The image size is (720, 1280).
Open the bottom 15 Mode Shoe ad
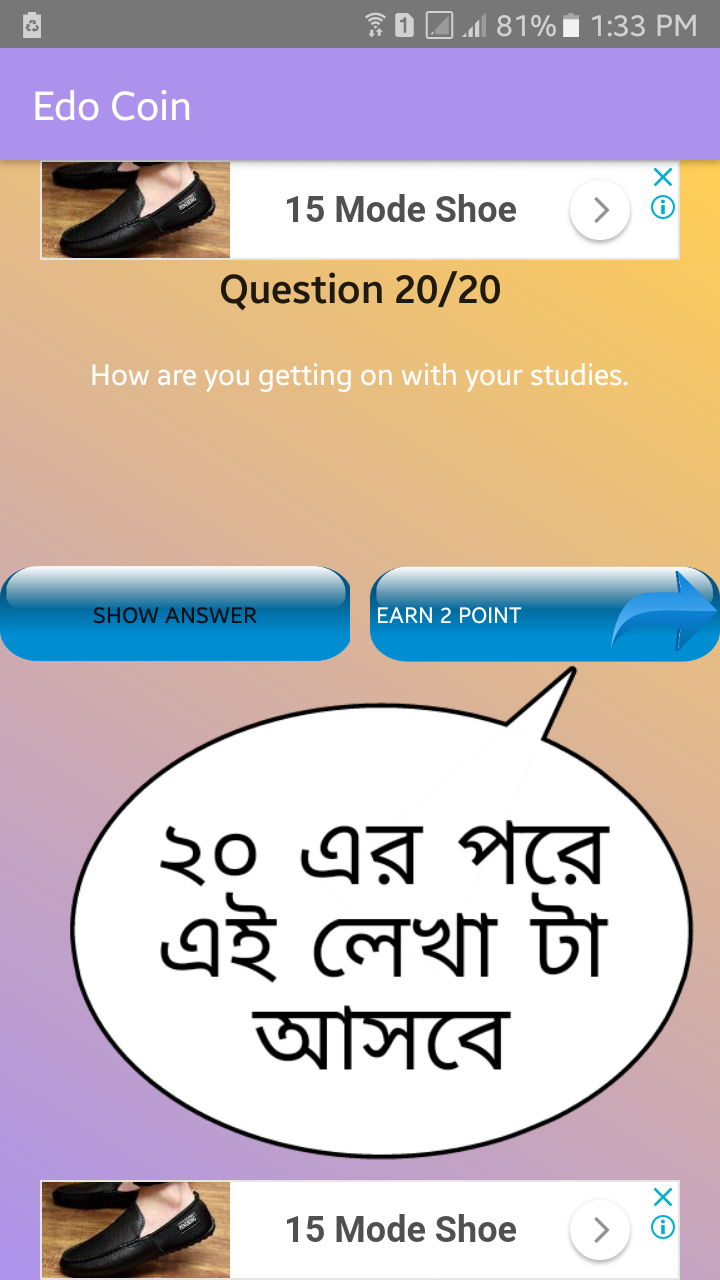400,1229
